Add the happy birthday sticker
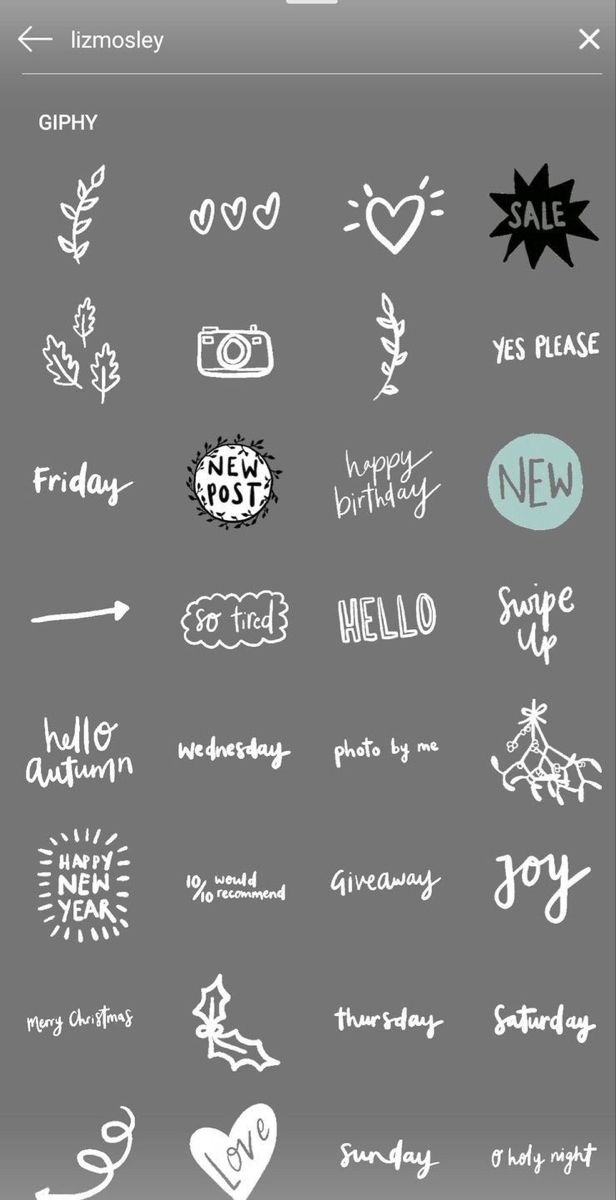 point(386,484)
